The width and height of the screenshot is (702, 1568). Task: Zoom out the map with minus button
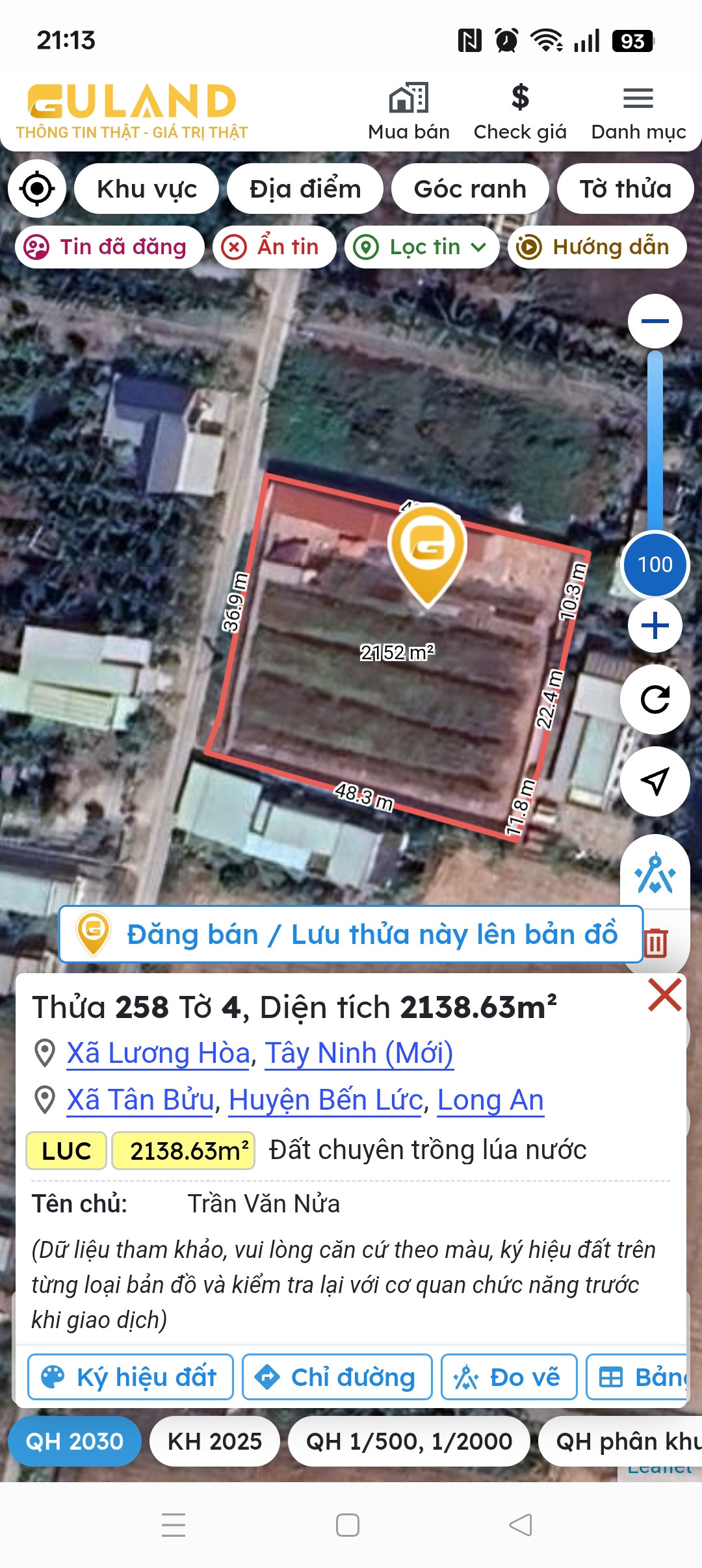pos(655,321)
